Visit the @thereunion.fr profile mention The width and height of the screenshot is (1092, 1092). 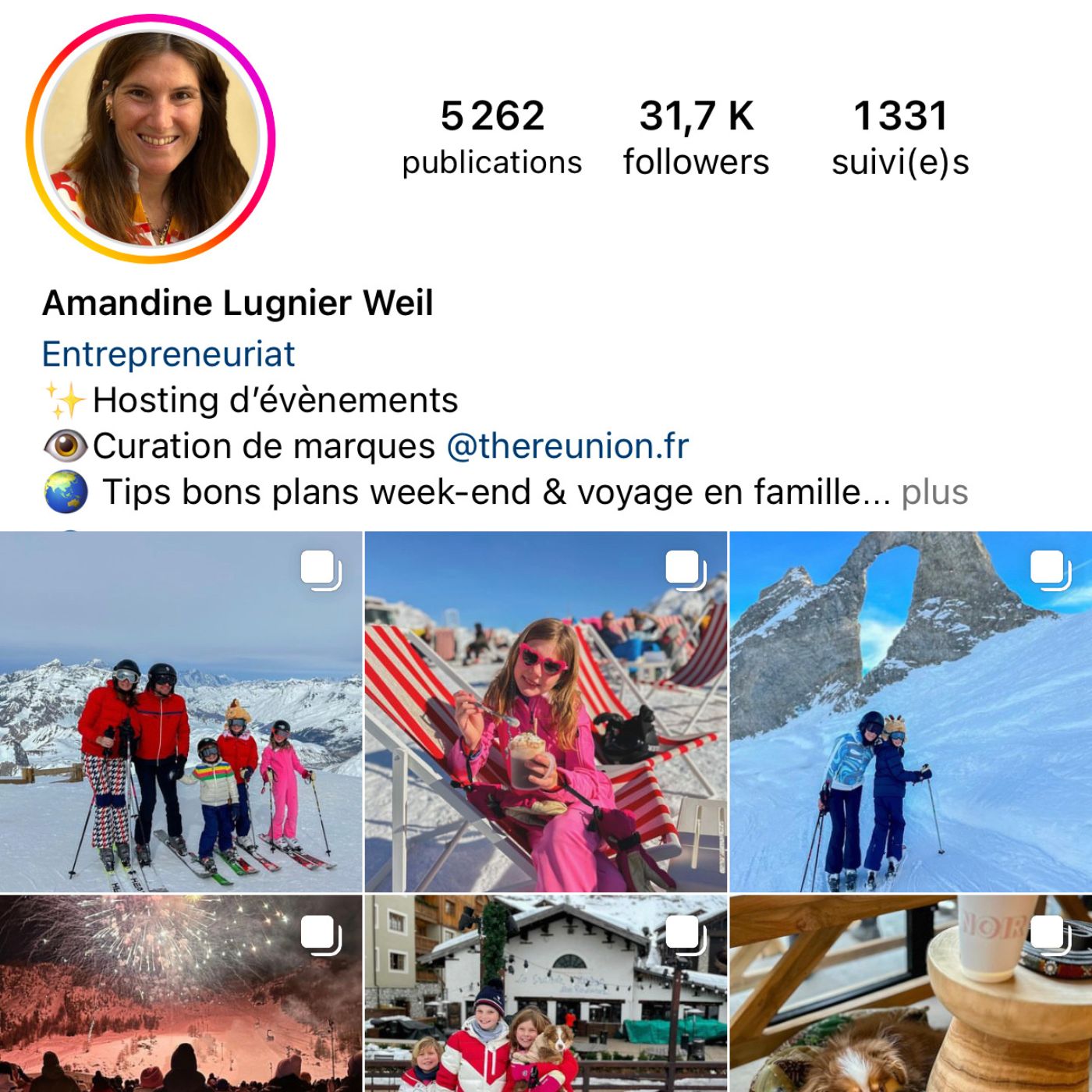pyautogui.click(x=567, y=446)
